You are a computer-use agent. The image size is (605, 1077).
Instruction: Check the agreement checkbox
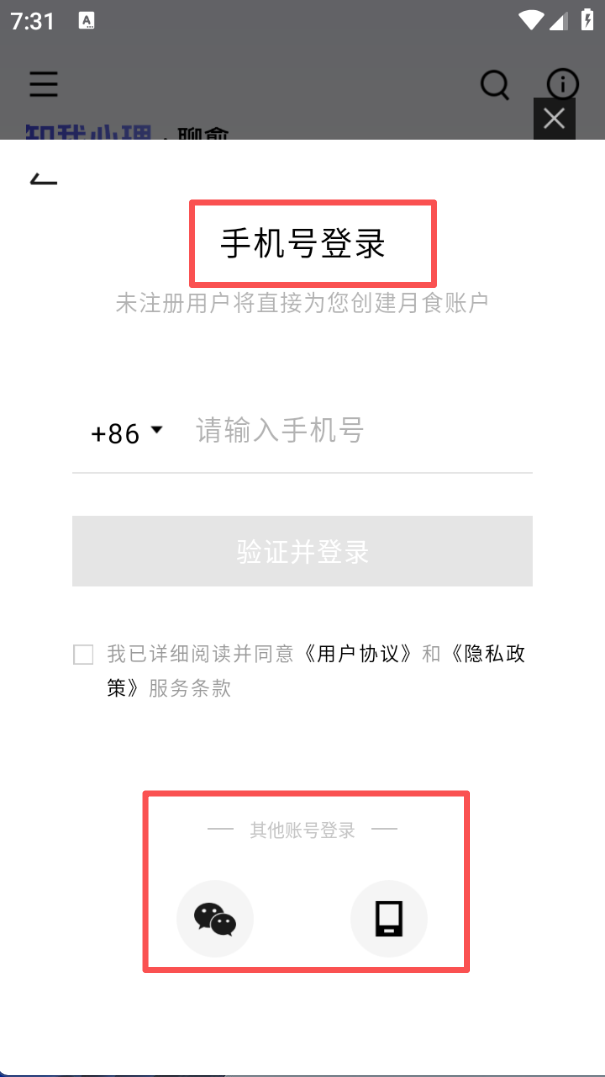[84, 655]
